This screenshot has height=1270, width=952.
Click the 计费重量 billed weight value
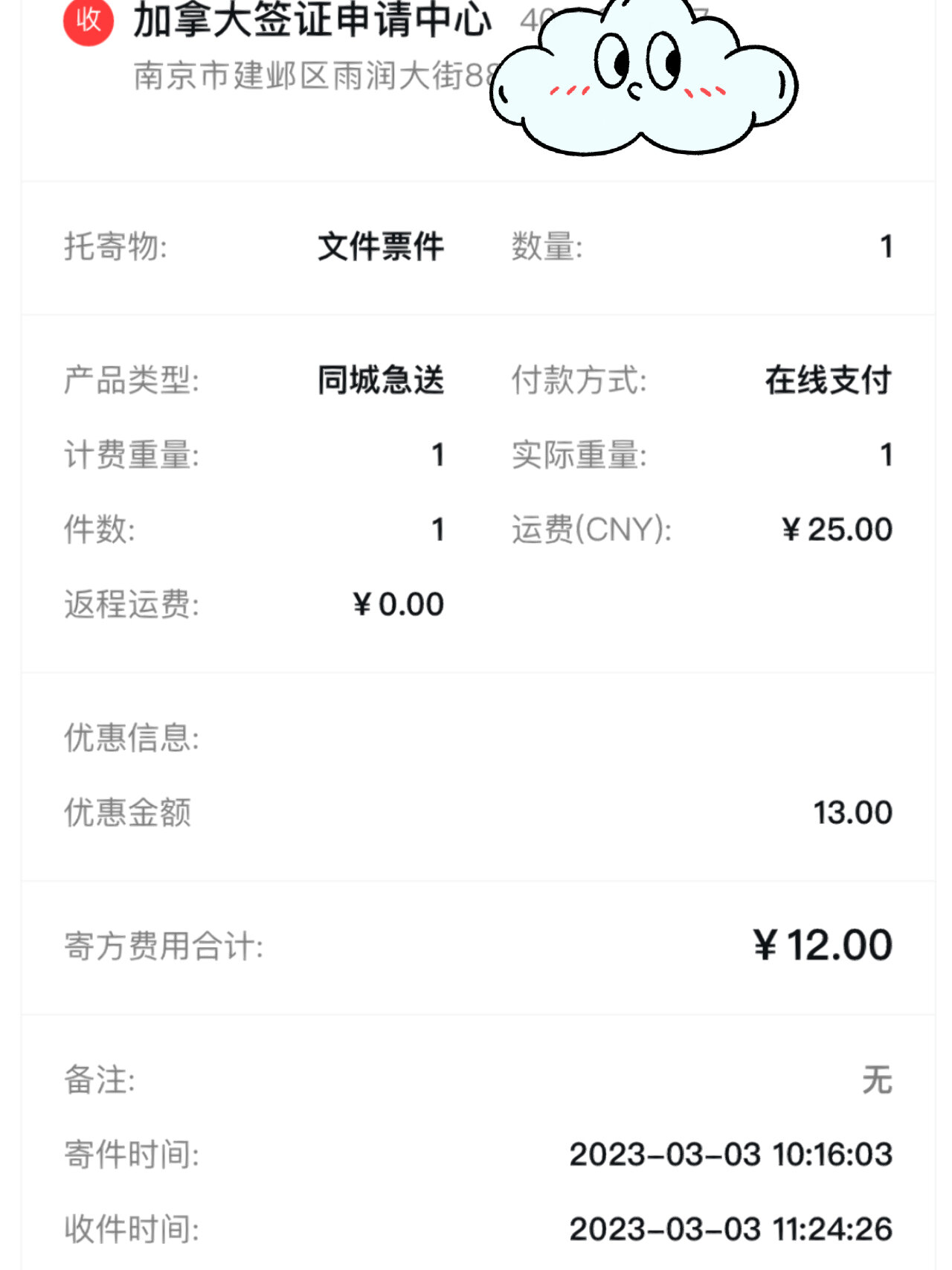click(439, 455)
